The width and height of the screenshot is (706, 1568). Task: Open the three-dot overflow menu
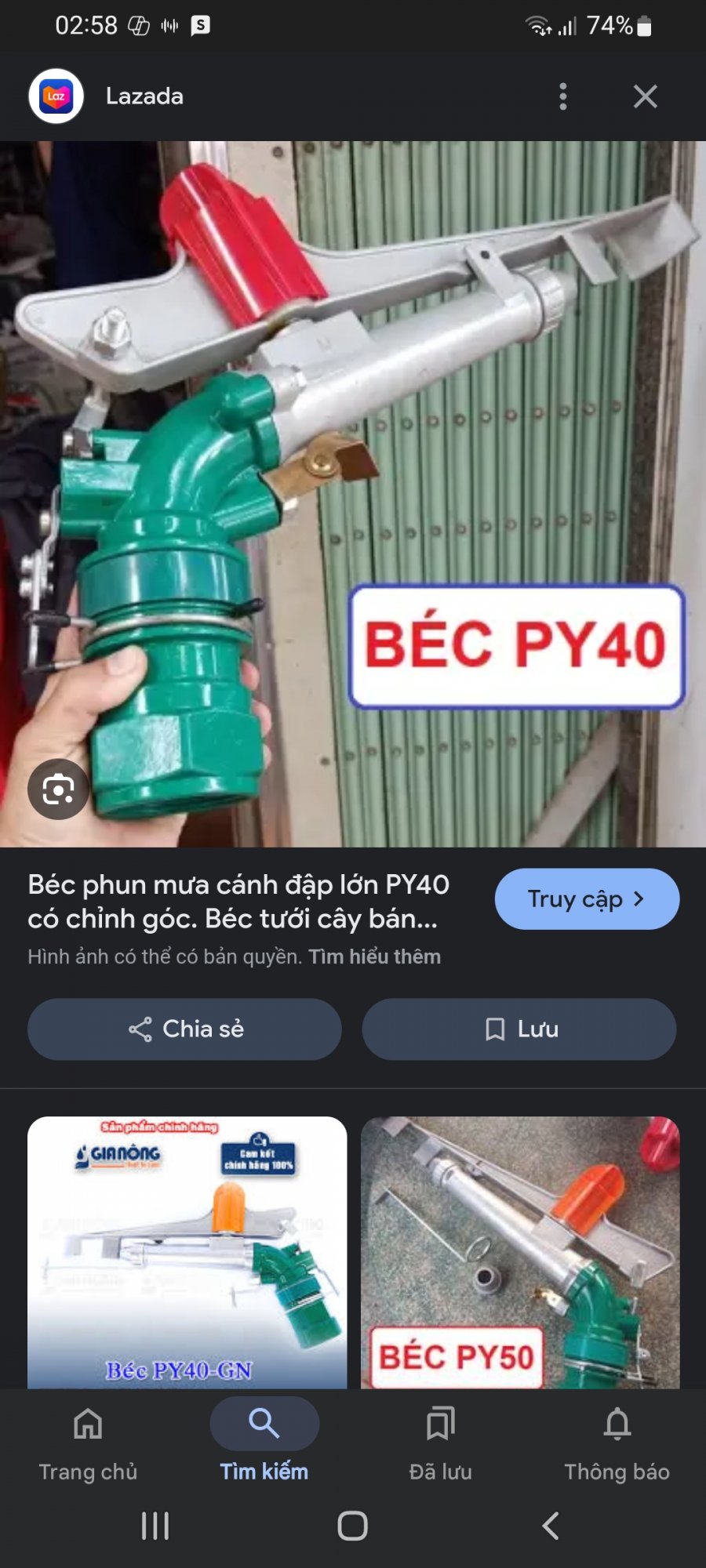tap(562, 96)
